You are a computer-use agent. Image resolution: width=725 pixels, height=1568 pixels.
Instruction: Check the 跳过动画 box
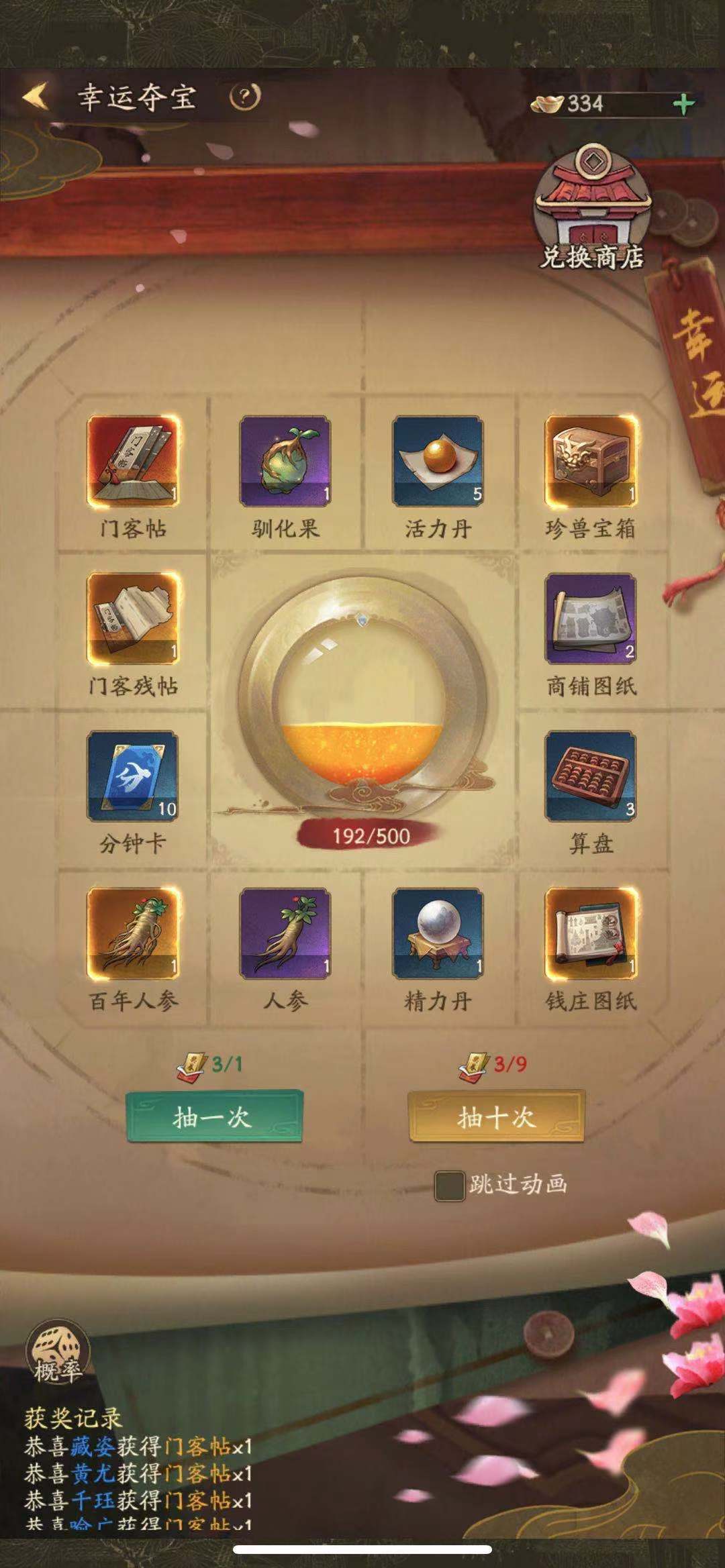click(x=449, y=1186)
